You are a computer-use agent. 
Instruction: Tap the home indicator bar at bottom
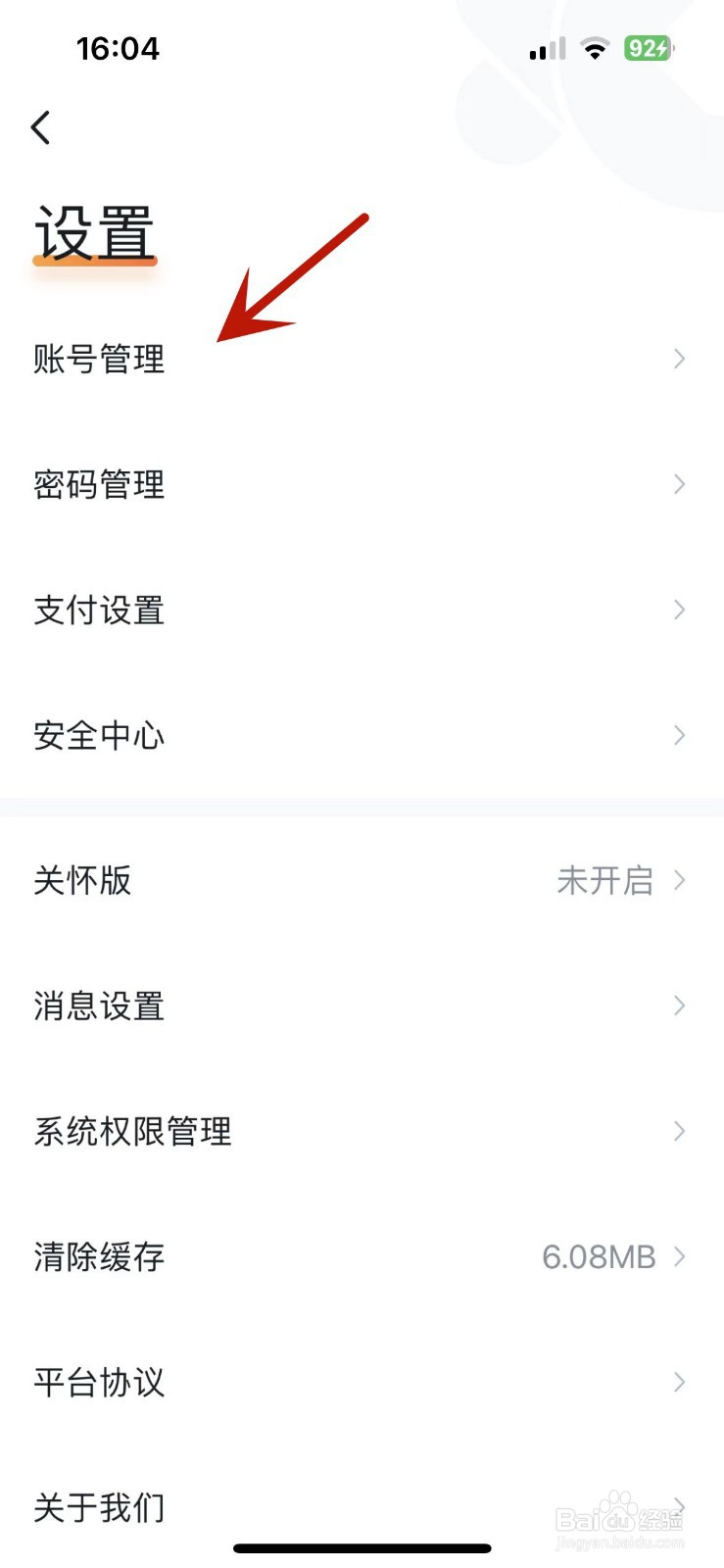click(x=362, y=1548)
